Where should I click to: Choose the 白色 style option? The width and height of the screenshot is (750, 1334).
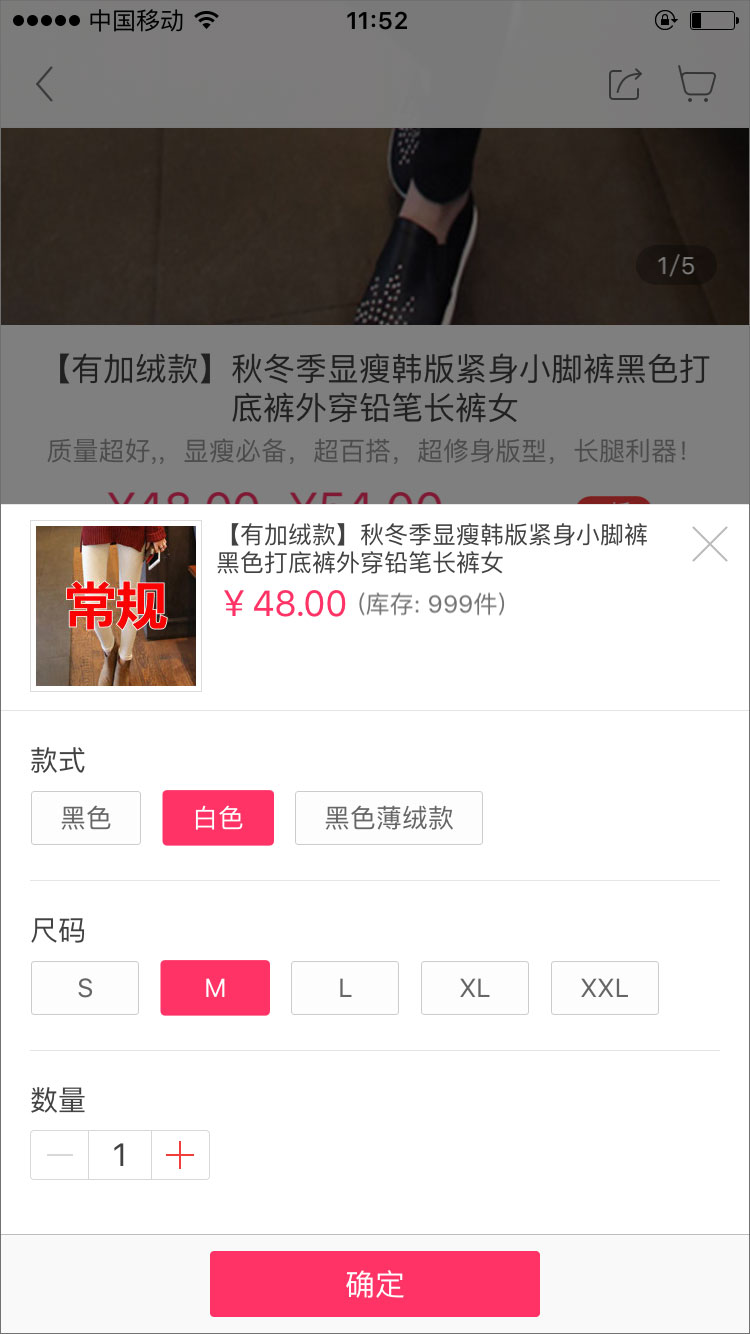tap(218, 818)
